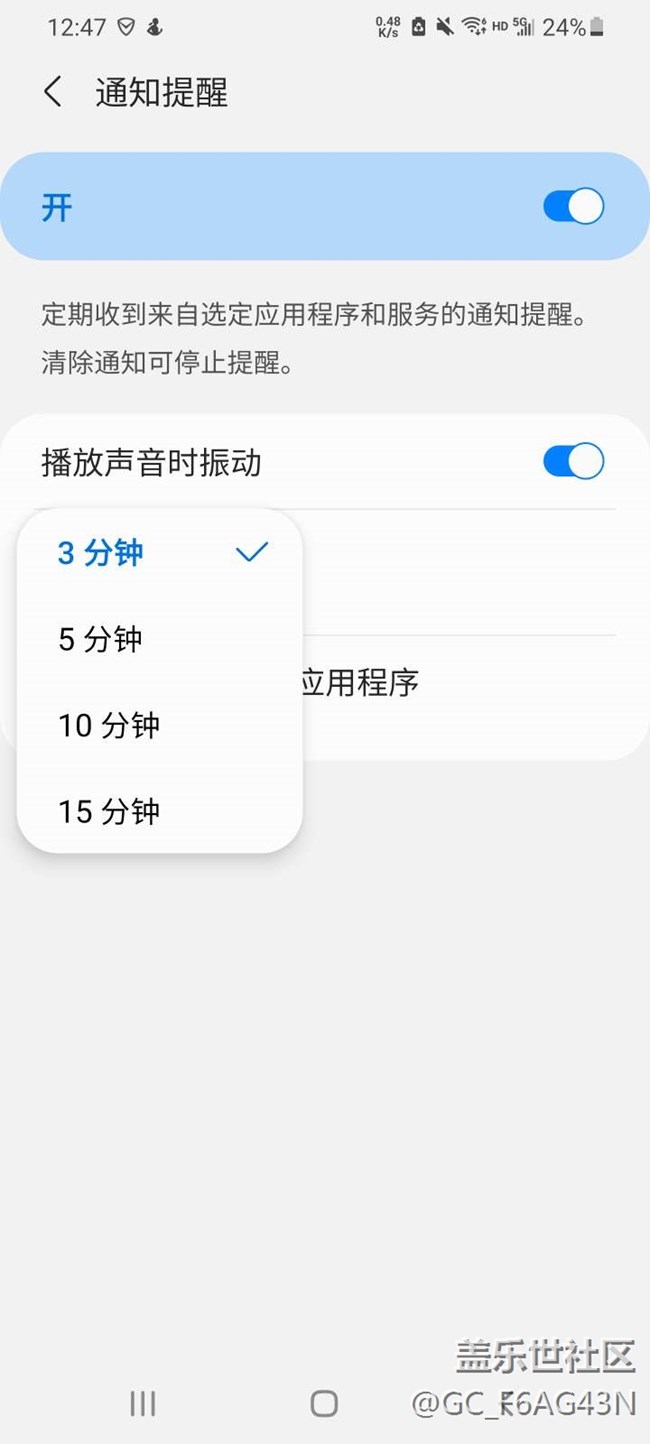This screenshot has height=1444, width=650.
Task: Open recent apps from navigation bar
Action: 143,1403
